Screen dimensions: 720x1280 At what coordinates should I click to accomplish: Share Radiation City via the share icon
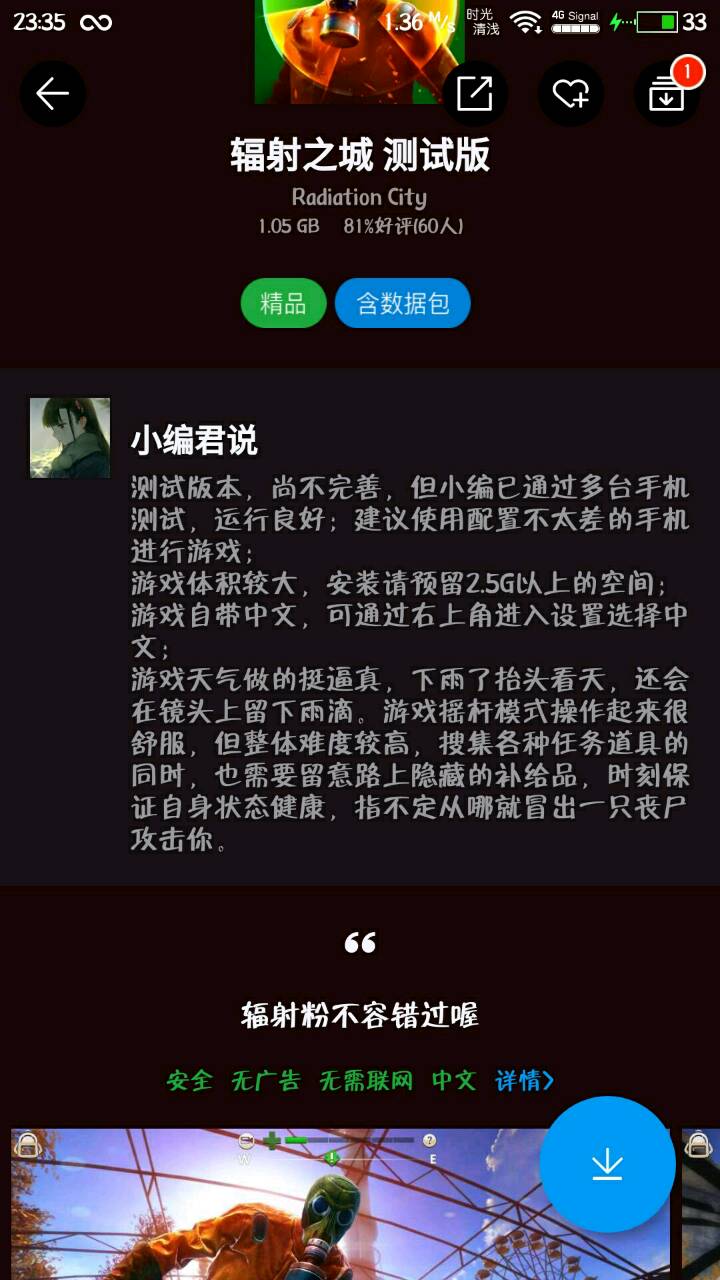click(x=474, y=94)
